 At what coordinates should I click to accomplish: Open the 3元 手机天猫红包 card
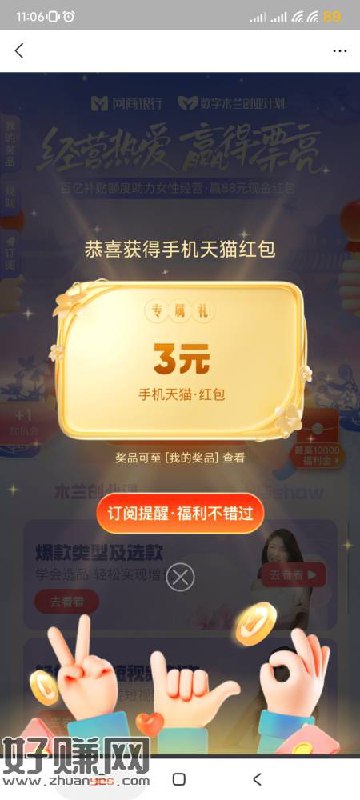click(x=180, y=361)
